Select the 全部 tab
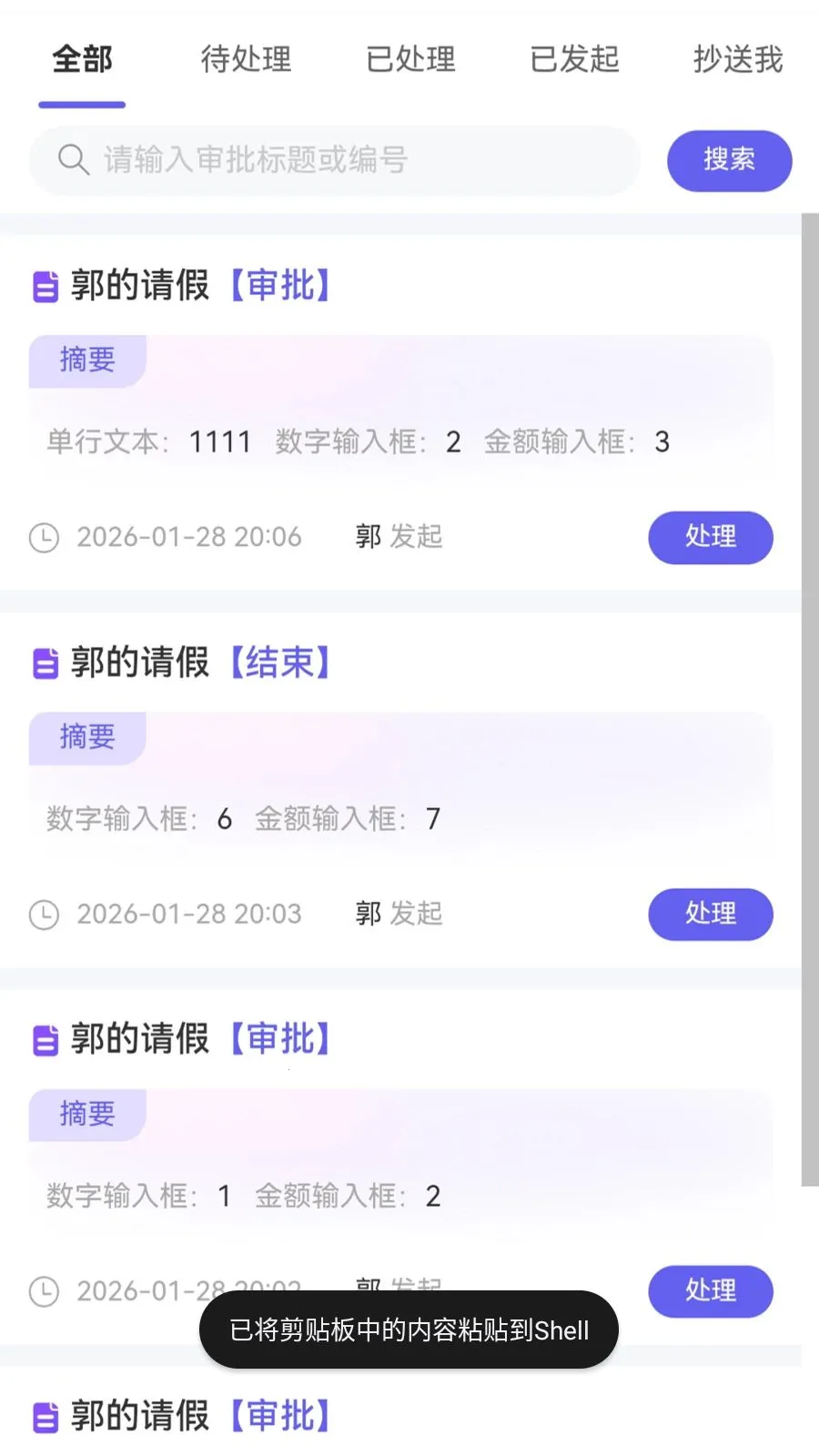This screenshot has height=1456, width=819. (81, 60)
